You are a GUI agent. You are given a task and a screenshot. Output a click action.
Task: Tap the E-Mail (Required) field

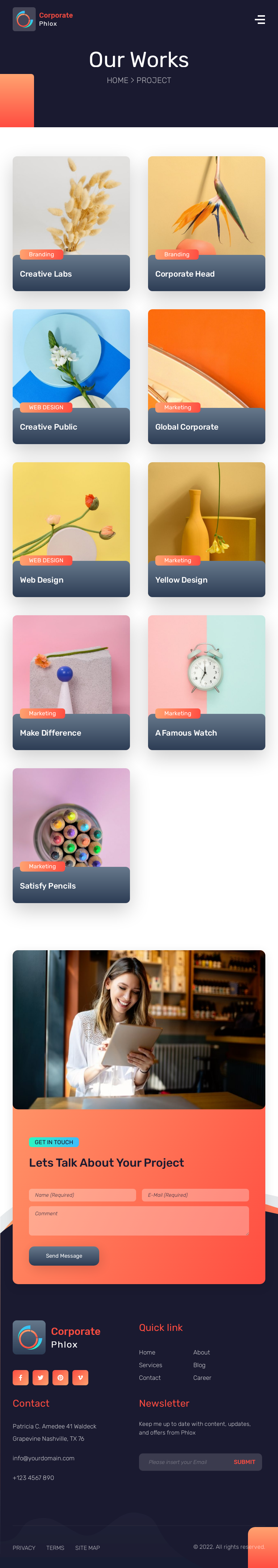click(x=195, y=1195)
